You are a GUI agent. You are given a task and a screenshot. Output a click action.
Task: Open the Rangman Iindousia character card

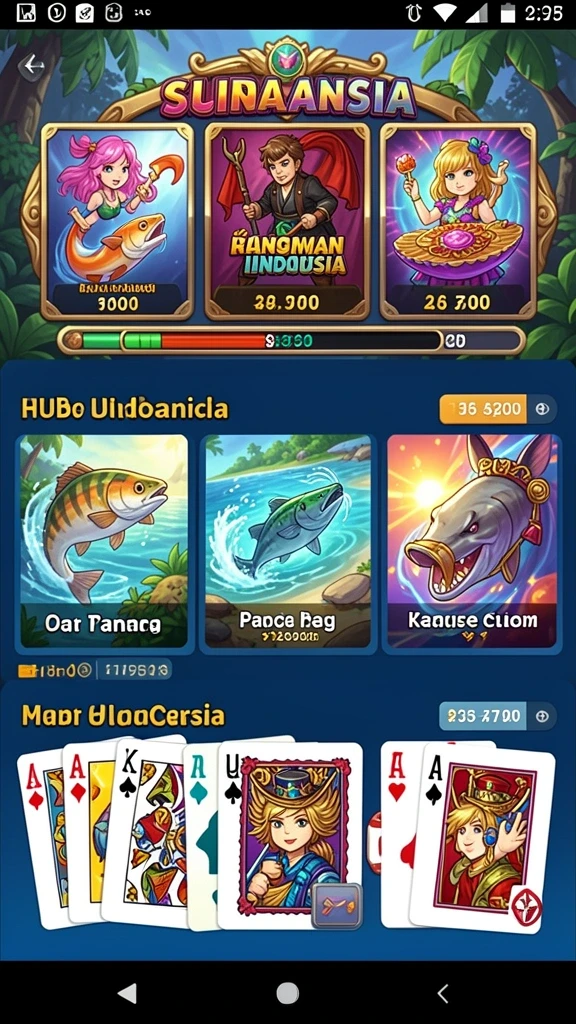[x=287, y=221]
